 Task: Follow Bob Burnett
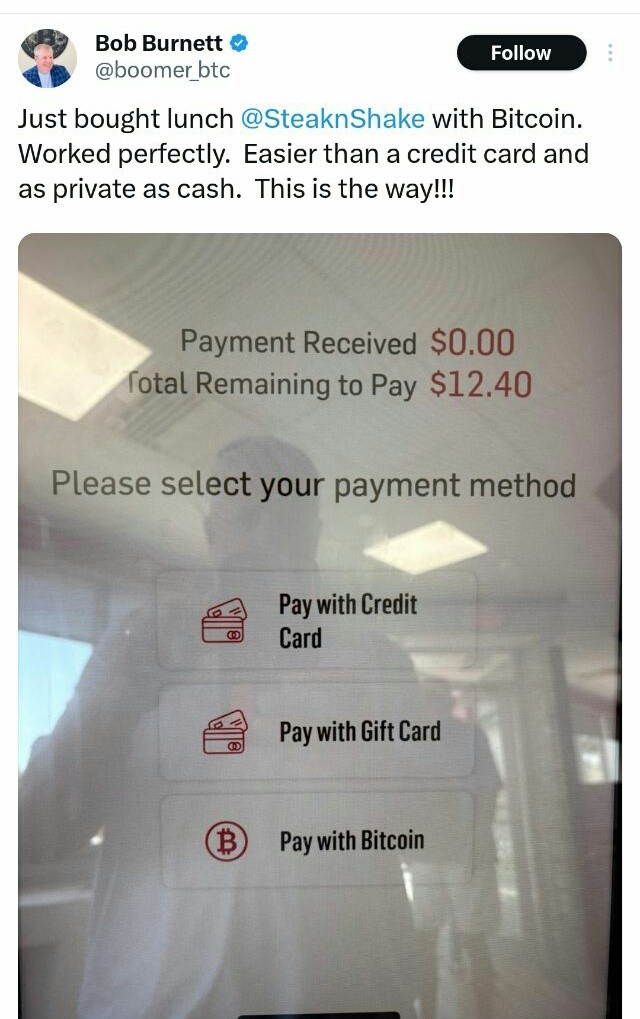[521, 53]
